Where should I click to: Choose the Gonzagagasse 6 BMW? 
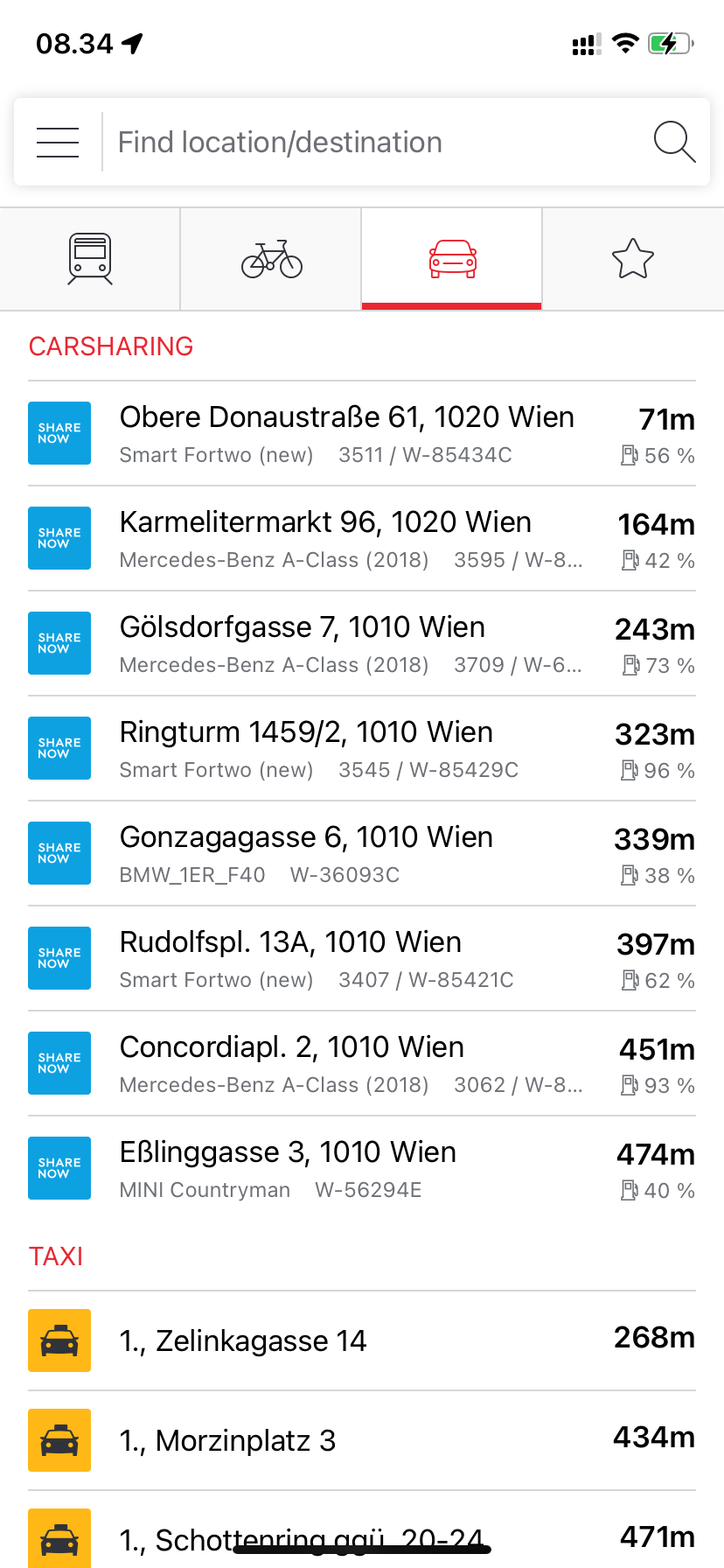tap(362, 854)
